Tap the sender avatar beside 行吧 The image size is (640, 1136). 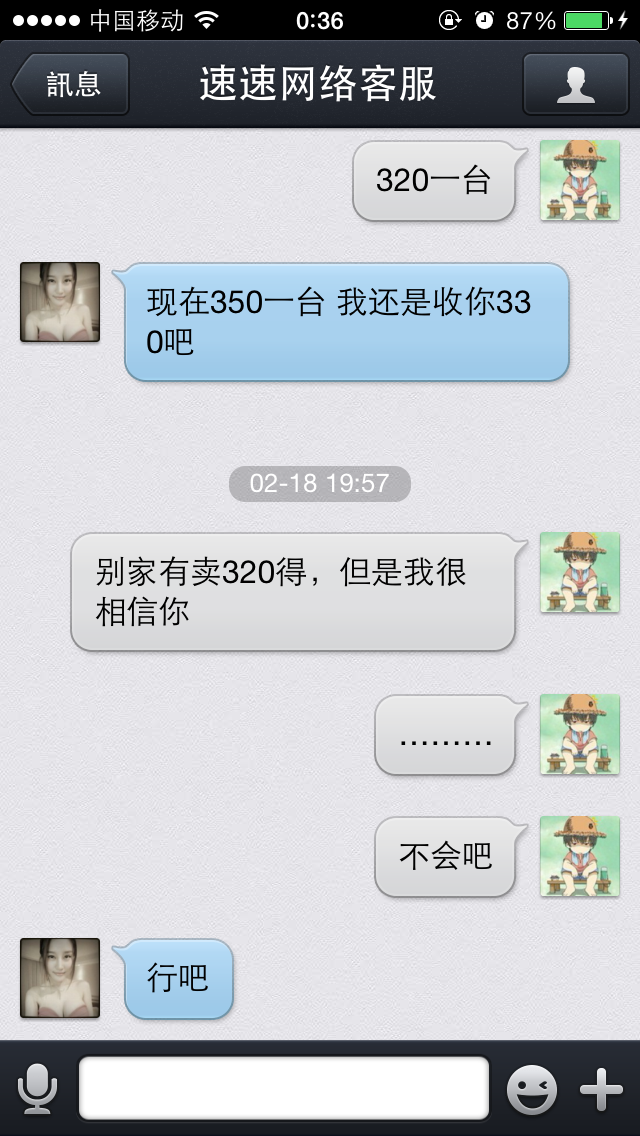tap(59, 978)
